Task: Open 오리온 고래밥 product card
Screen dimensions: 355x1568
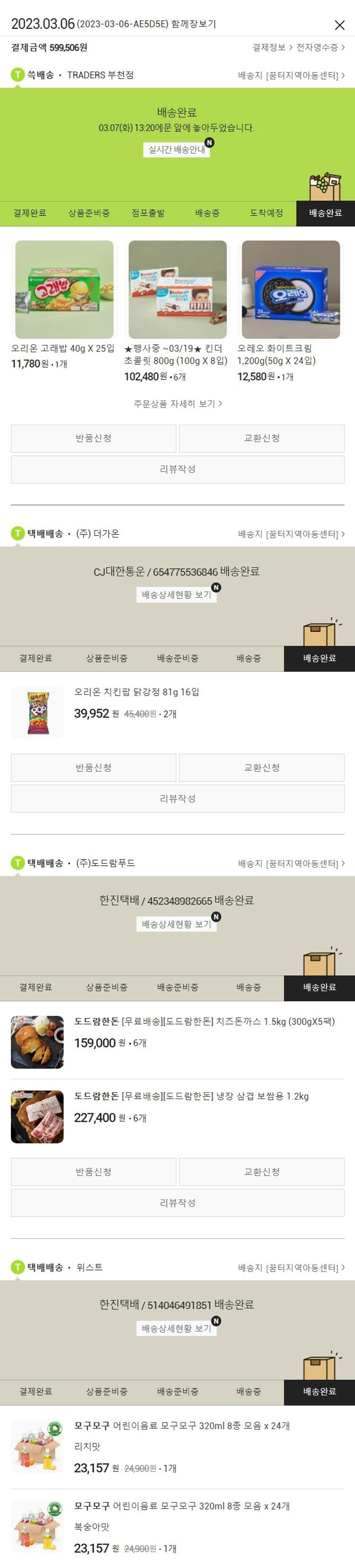Action: coord(64,290)
